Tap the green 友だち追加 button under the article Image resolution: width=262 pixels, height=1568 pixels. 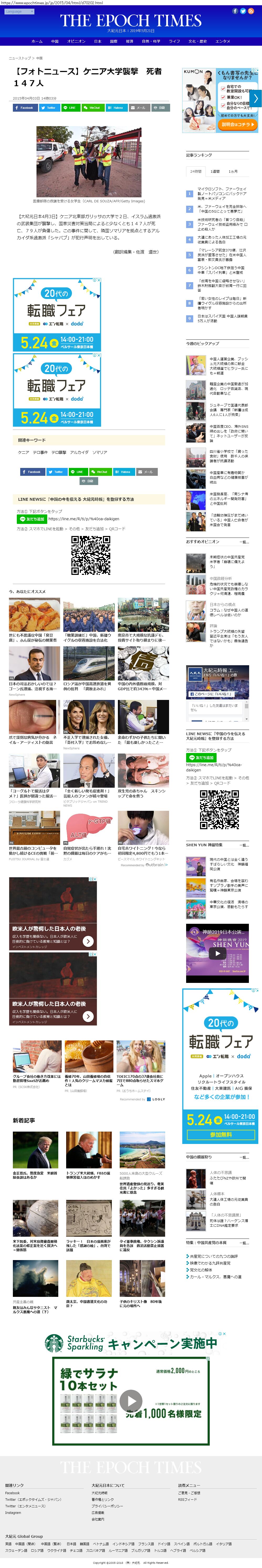(31, 519)
